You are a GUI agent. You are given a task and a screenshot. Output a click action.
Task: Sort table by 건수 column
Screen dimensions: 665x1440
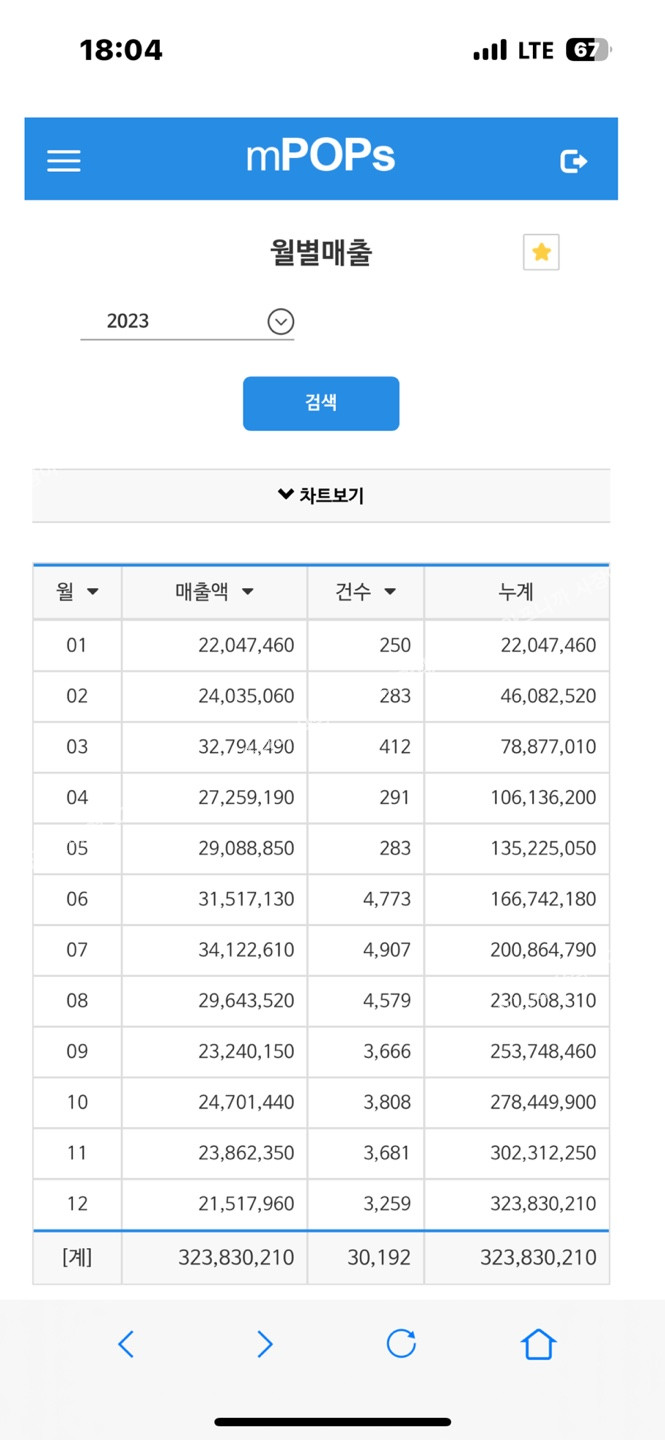366,592
